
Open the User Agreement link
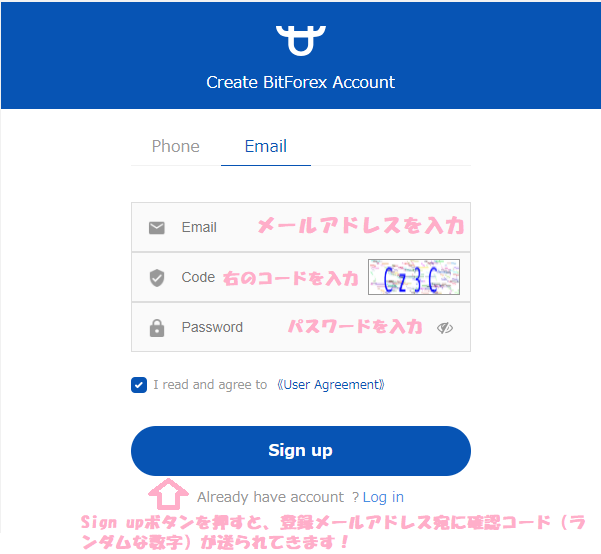tap(330, 385)
